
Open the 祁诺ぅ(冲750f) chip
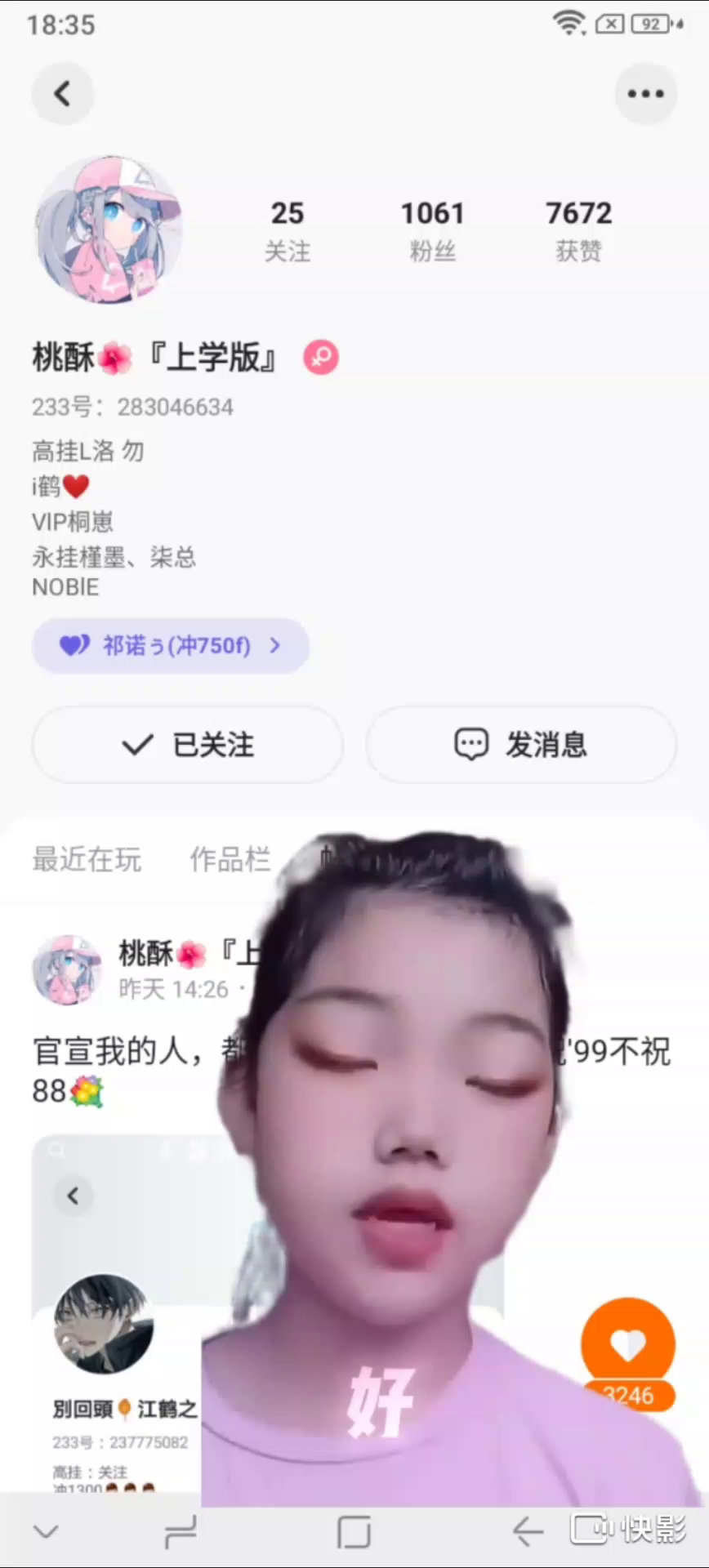pyautogui.click(x=170, y=646)
